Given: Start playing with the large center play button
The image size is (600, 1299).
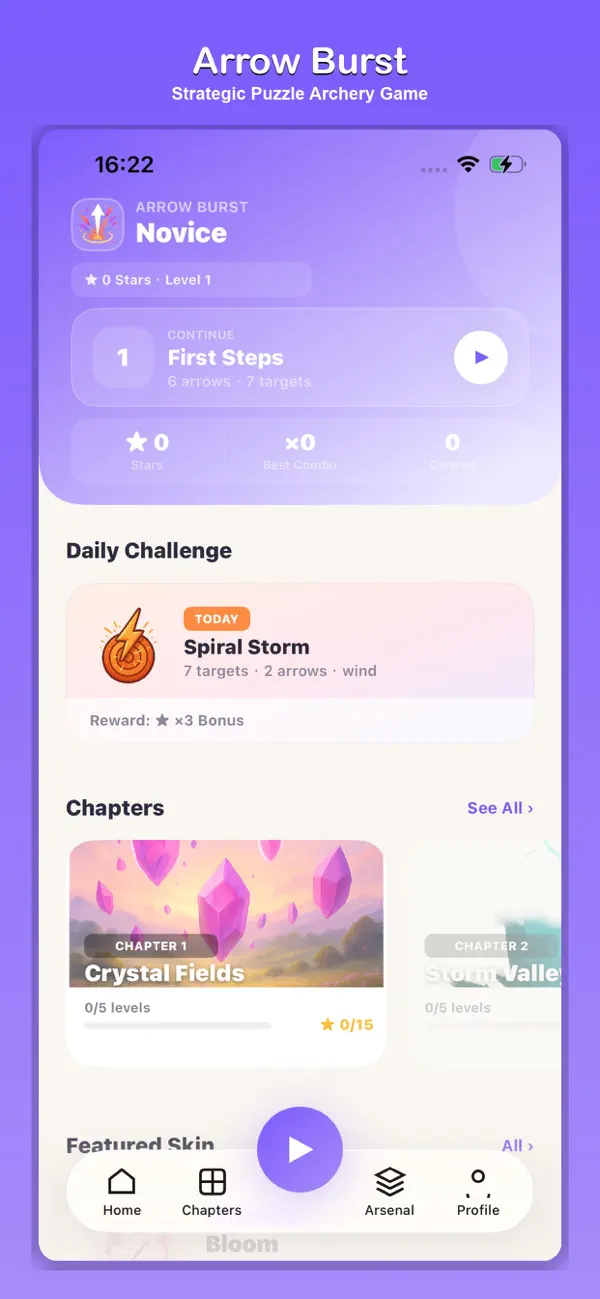Looking at the screenshot, I should pyautogui.click(x=300, y=1150).
